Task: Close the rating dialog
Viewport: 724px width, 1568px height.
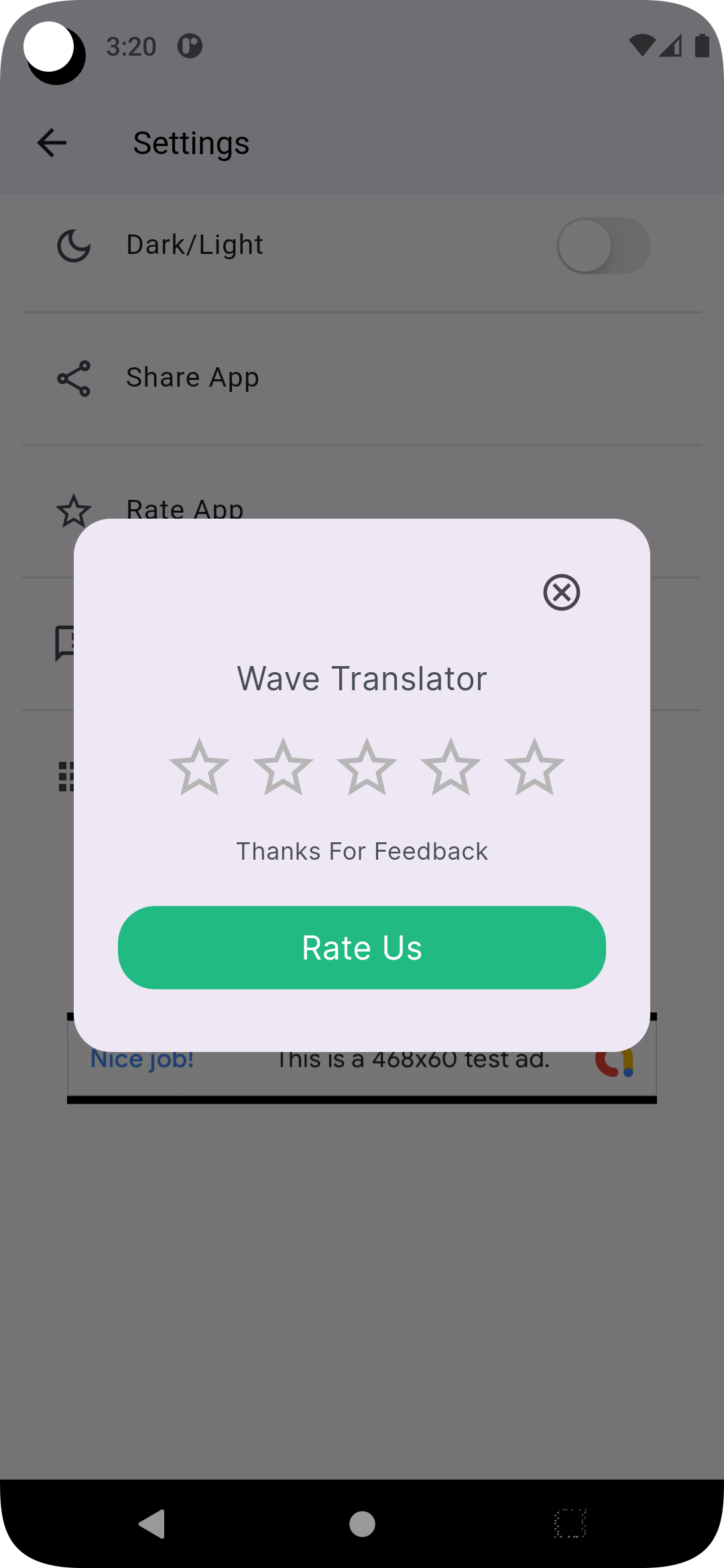Action: point(561,592)
